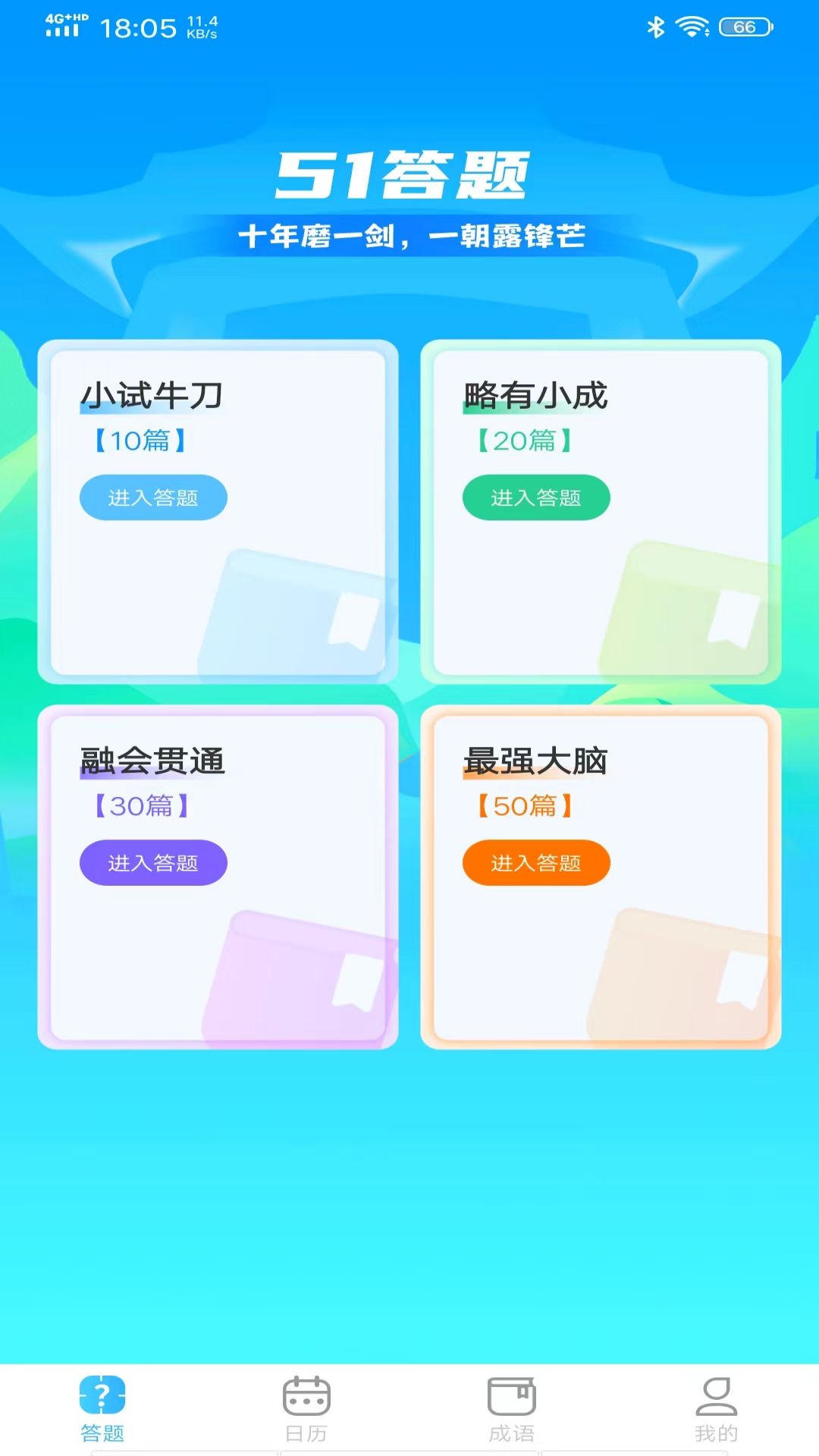Image resolution: width=819 pixels, height=1456 pixels.
Task: Select the 小试牛刀 card title
Action: click(152, 395)
